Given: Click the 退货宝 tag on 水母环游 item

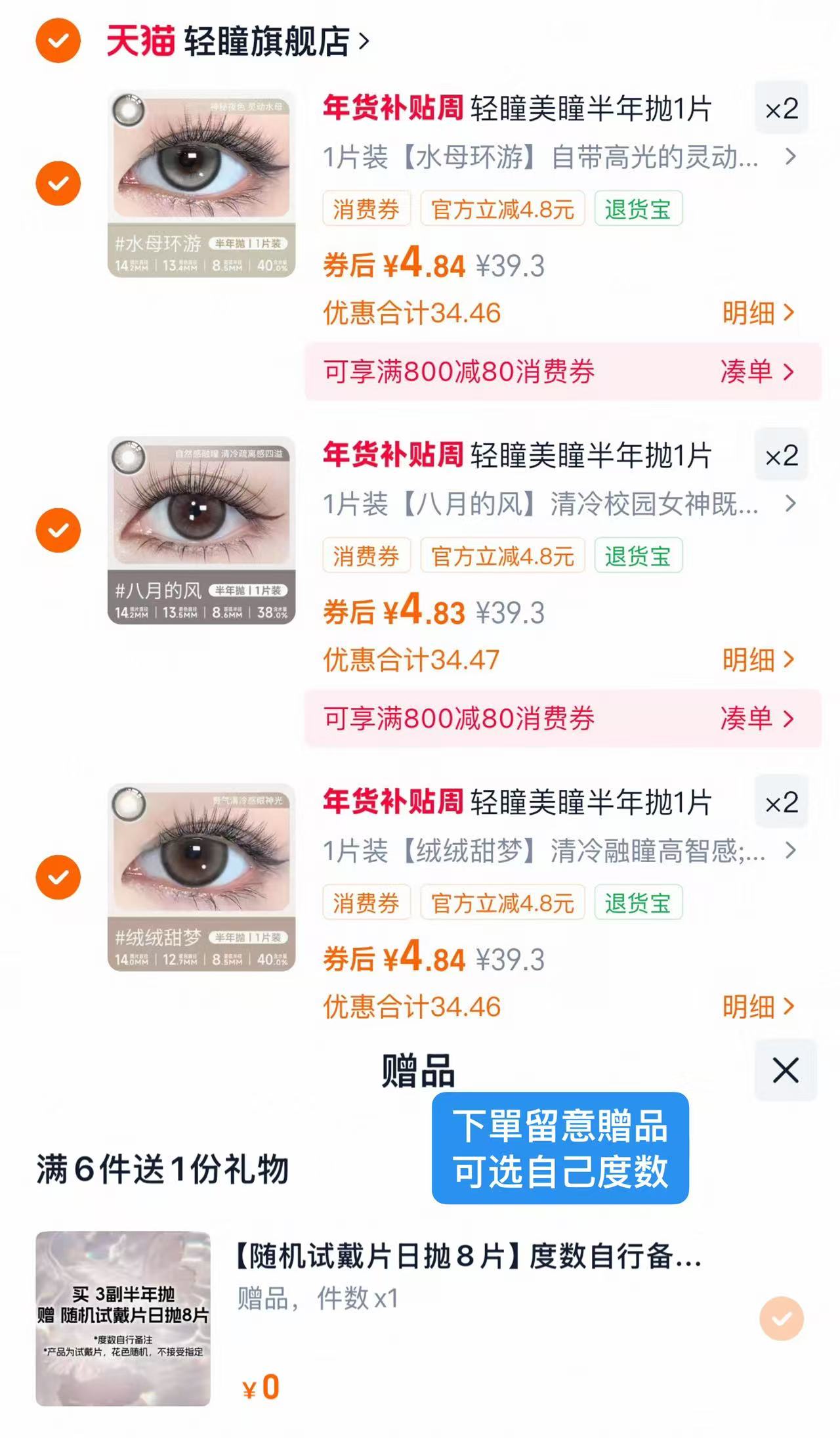Looking at the screenshot, I should point(638,209).
